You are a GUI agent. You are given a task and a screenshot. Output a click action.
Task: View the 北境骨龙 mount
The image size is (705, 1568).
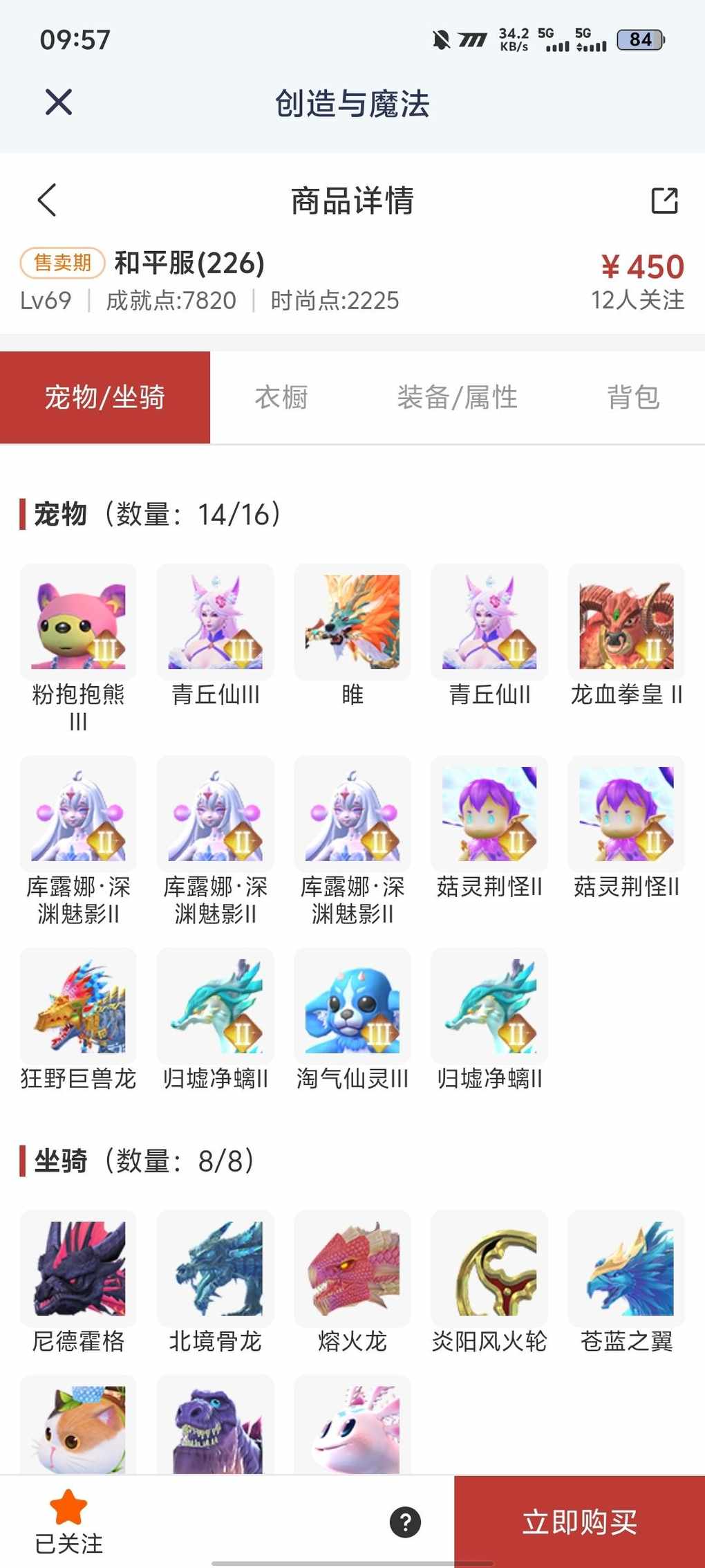pos(216,1269)
